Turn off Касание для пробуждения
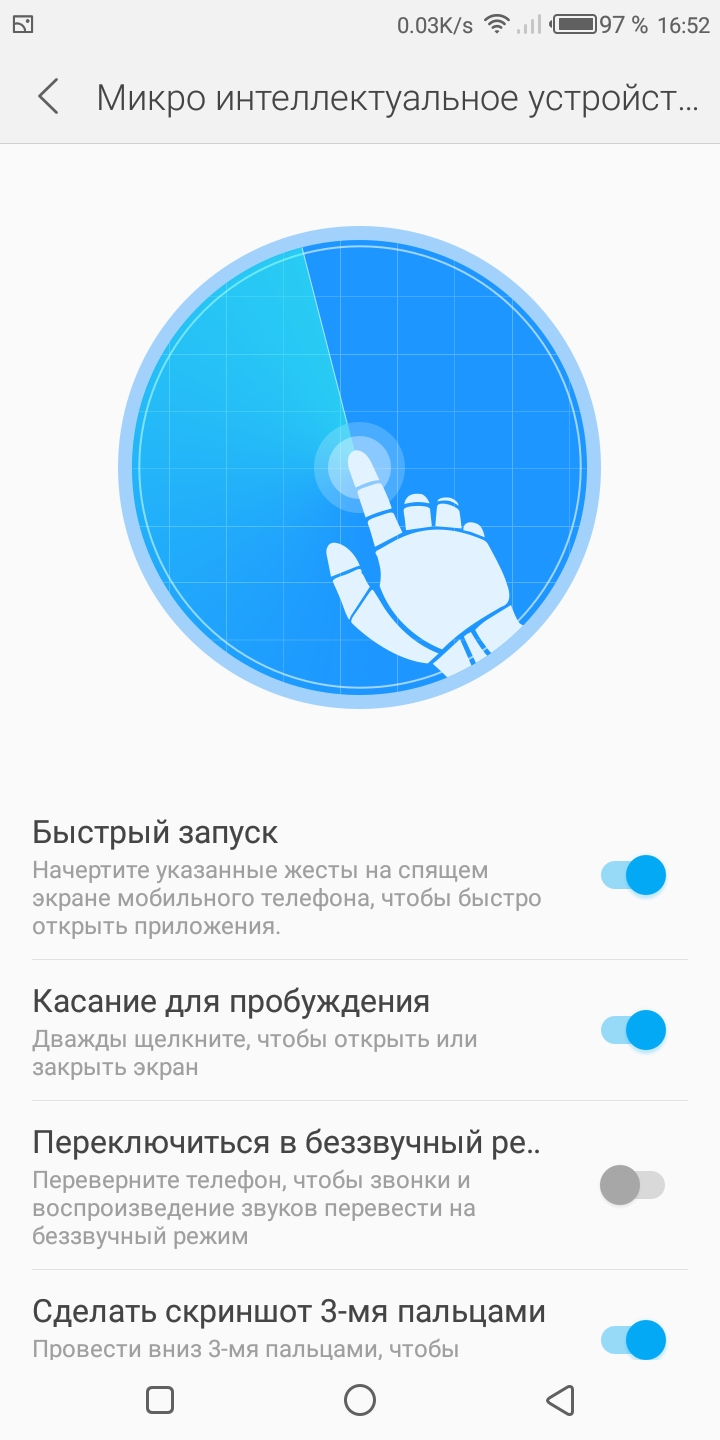The image size is (720, 1440). [x=633, y=1030]
